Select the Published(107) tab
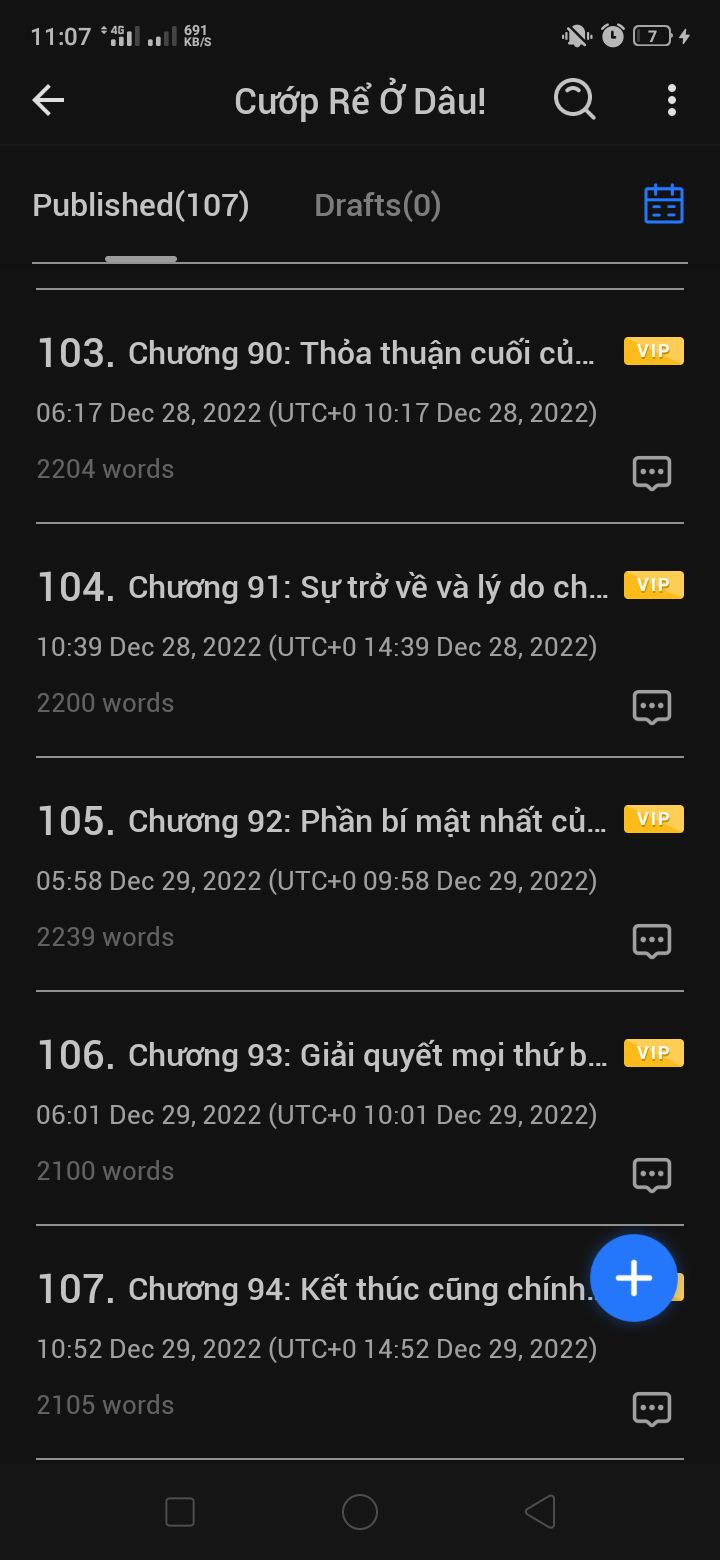This screenshot has width=720, height=1560. click(141, 205)
